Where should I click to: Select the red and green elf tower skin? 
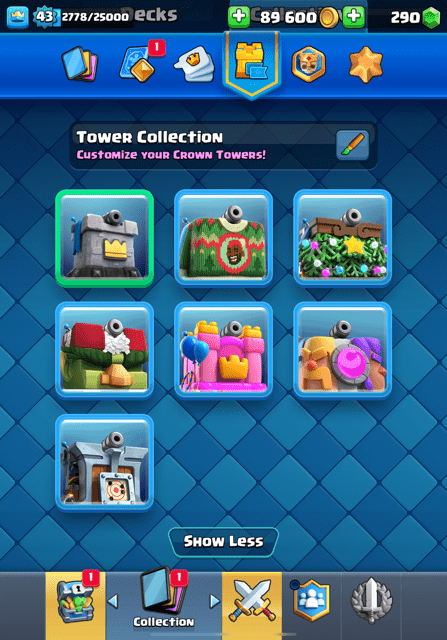105,350
